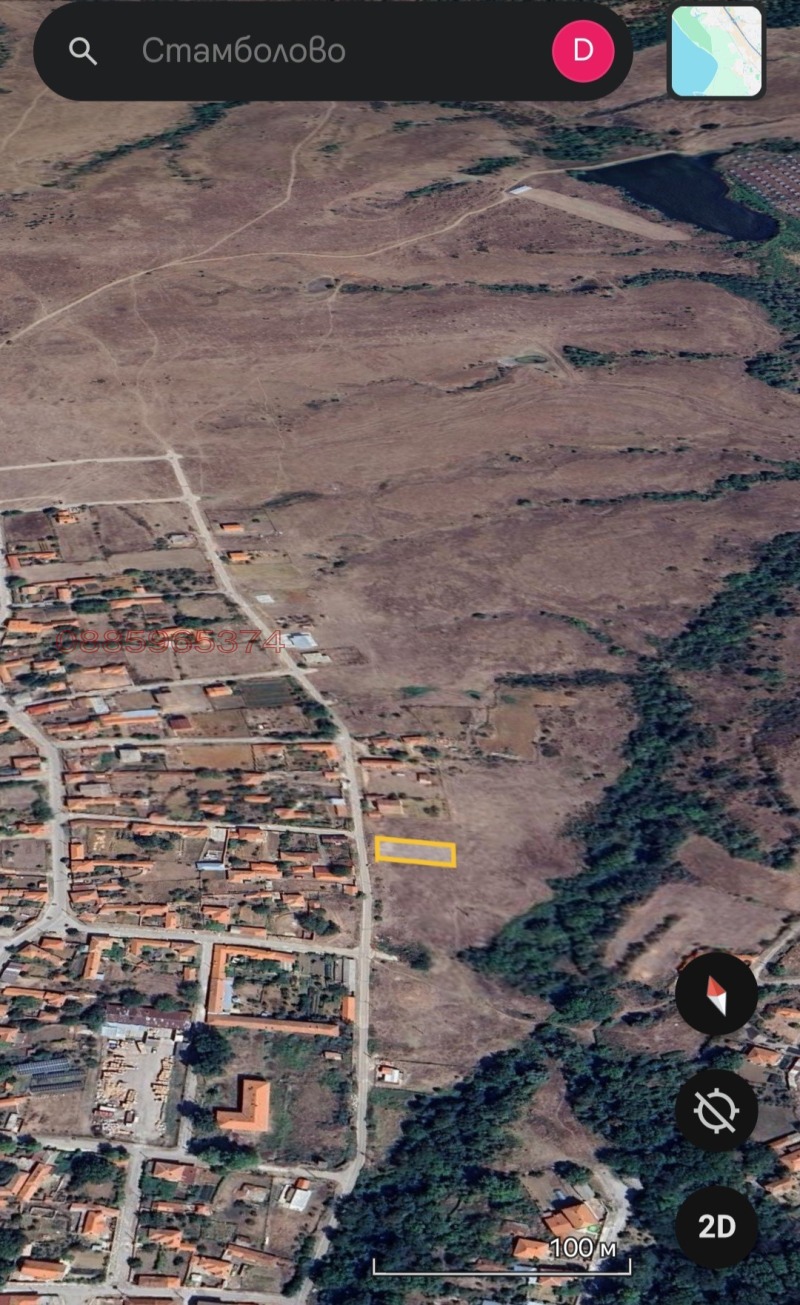Switch to 2D view
The height and width of the screenshot is (1305, 800).
coord(716,1226)
